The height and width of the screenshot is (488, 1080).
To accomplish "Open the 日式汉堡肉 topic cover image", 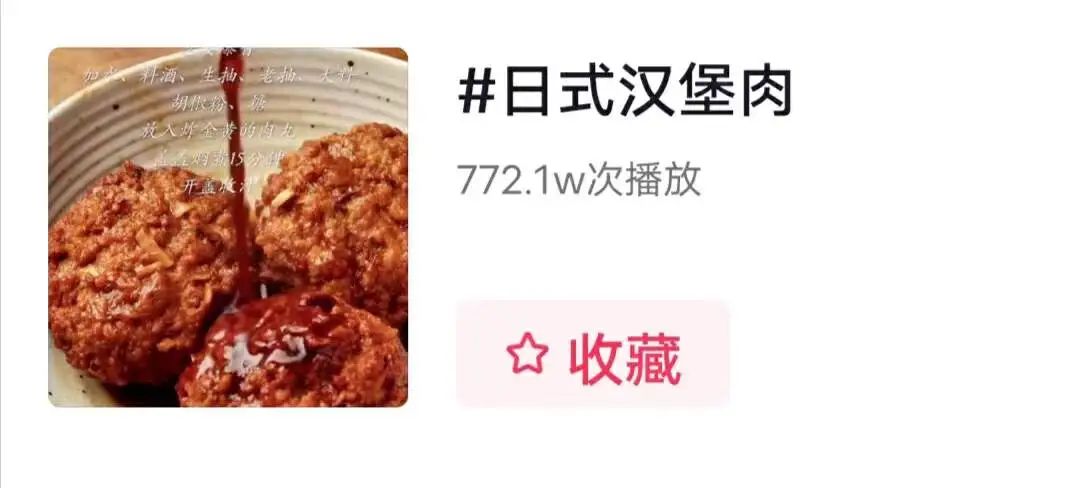I will coord(228,227).
